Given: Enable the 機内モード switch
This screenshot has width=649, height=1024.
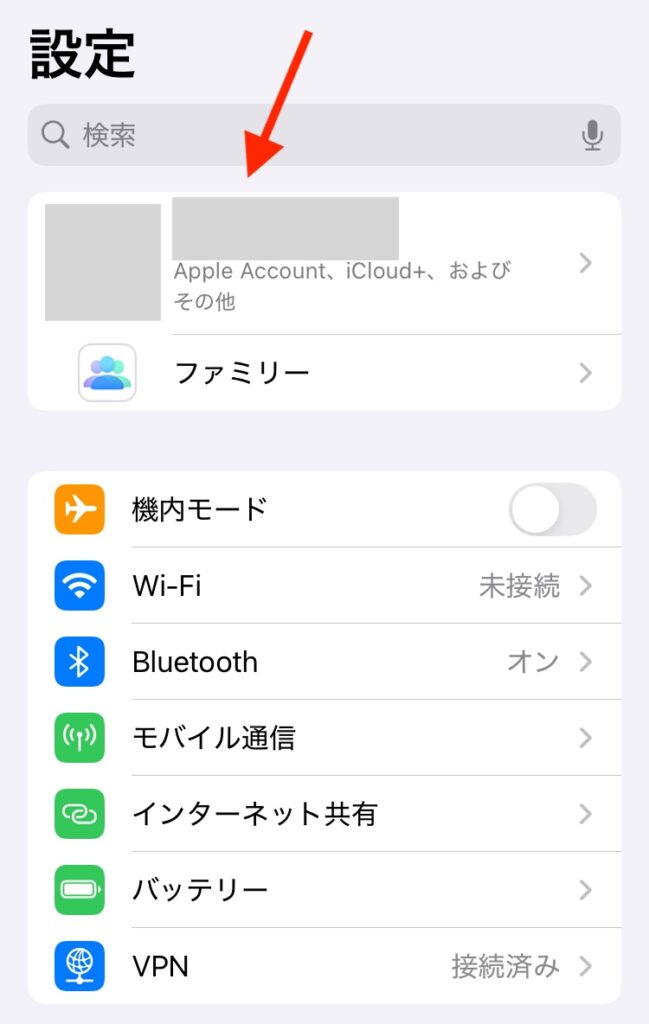Looking at the screenshot, I should click(x=552, y=510).
